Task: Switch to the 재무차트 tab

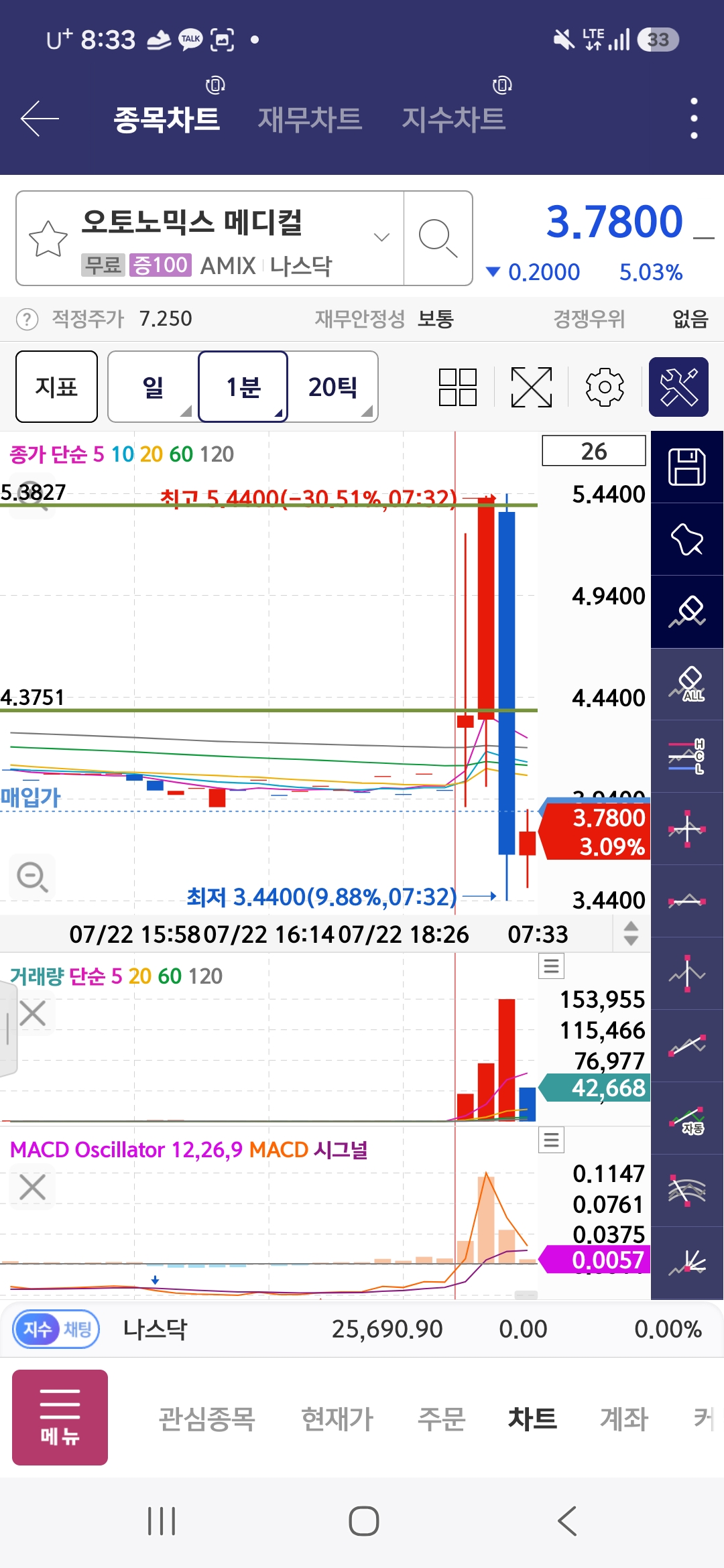Action: 310,119
